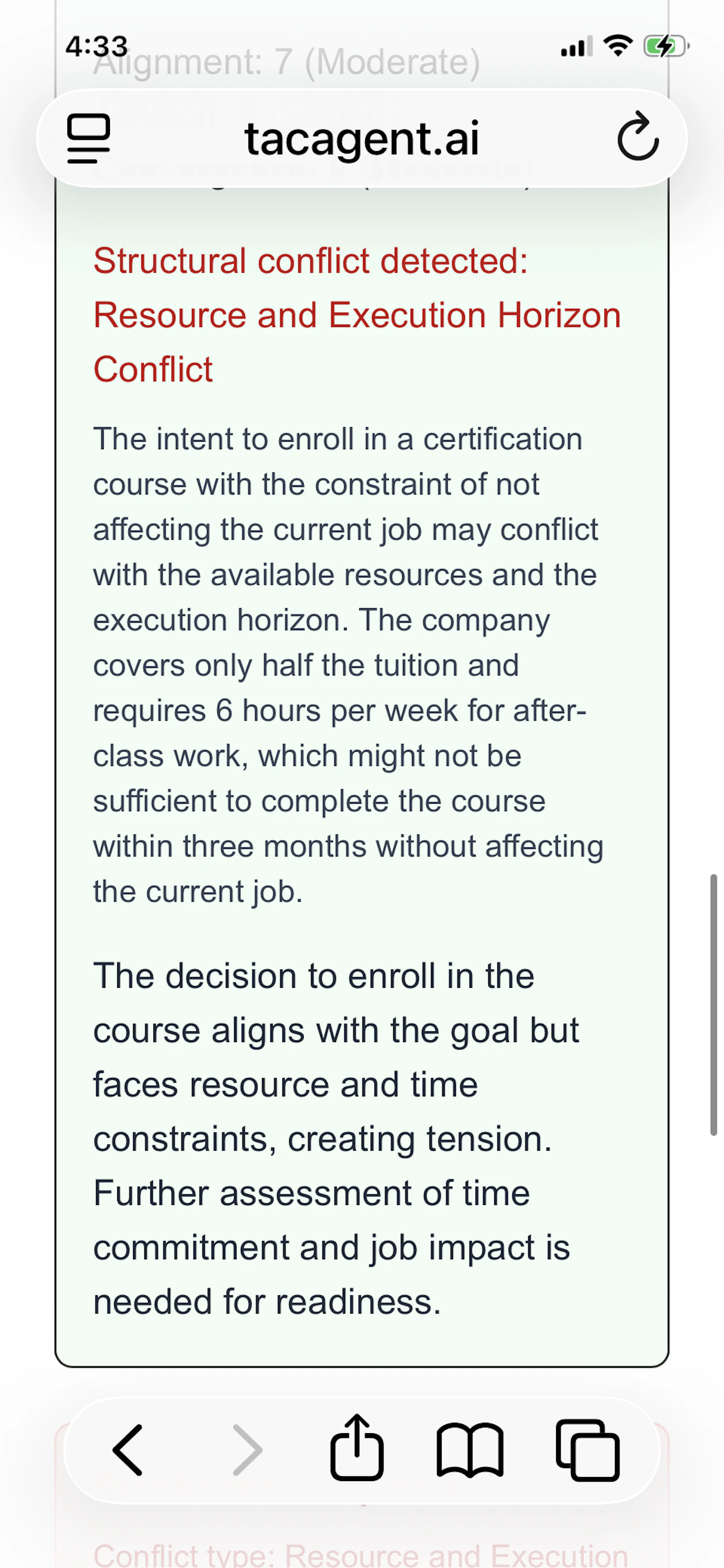Image resolution: width=724 pixels, height=1568 pixels.
Task: Tap the tacagent.ai address bar
Action: pos(362,138)
